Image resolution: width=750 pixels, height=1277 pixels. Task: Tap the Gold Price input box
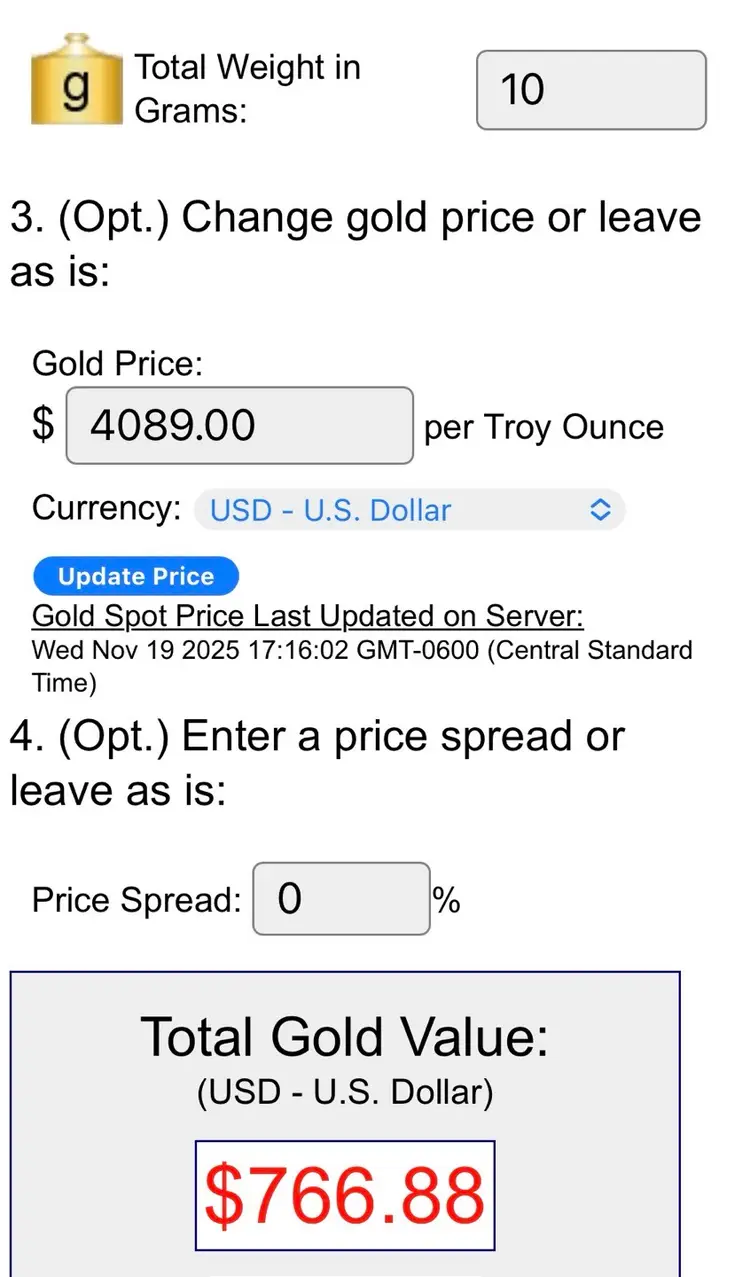coord(239,426)
